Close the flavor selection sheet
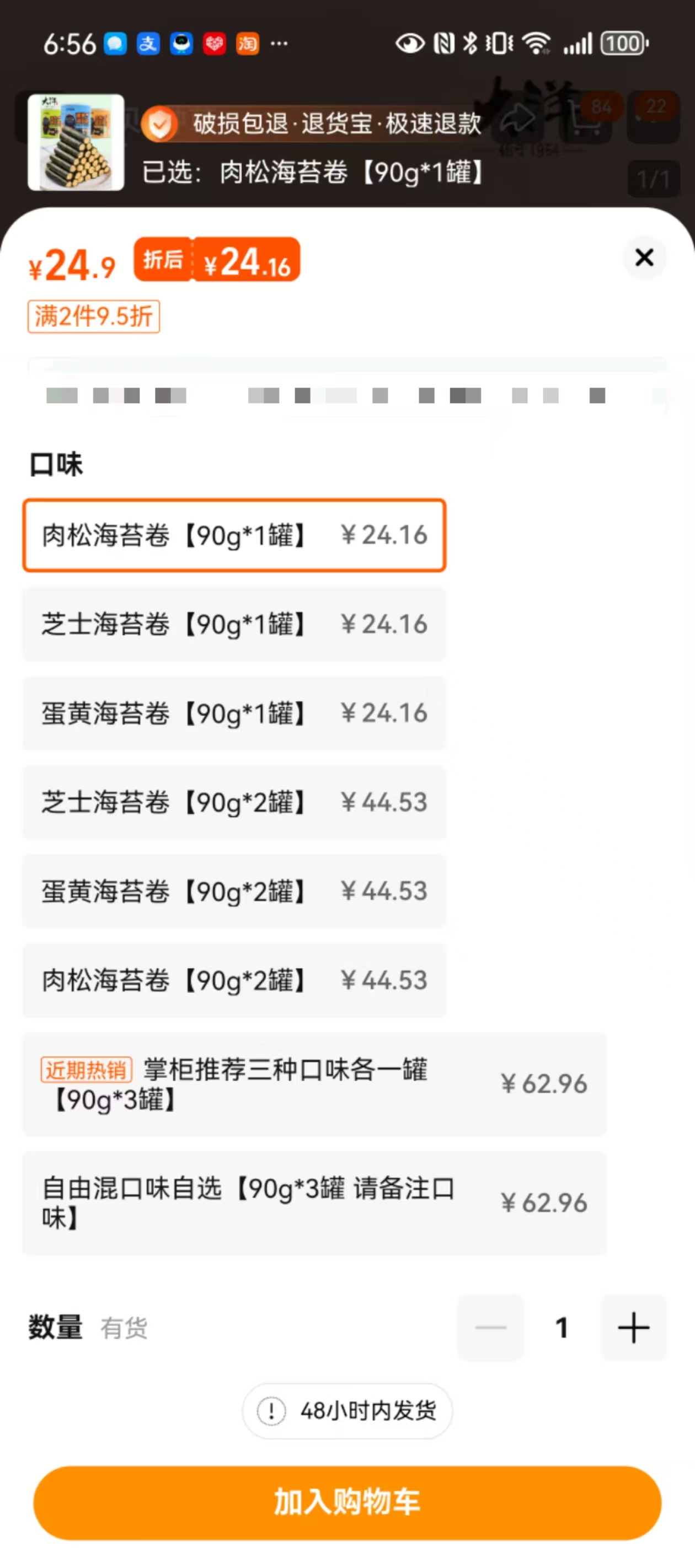This screenshot has height=1568, width=695. [x=644, y=257]
